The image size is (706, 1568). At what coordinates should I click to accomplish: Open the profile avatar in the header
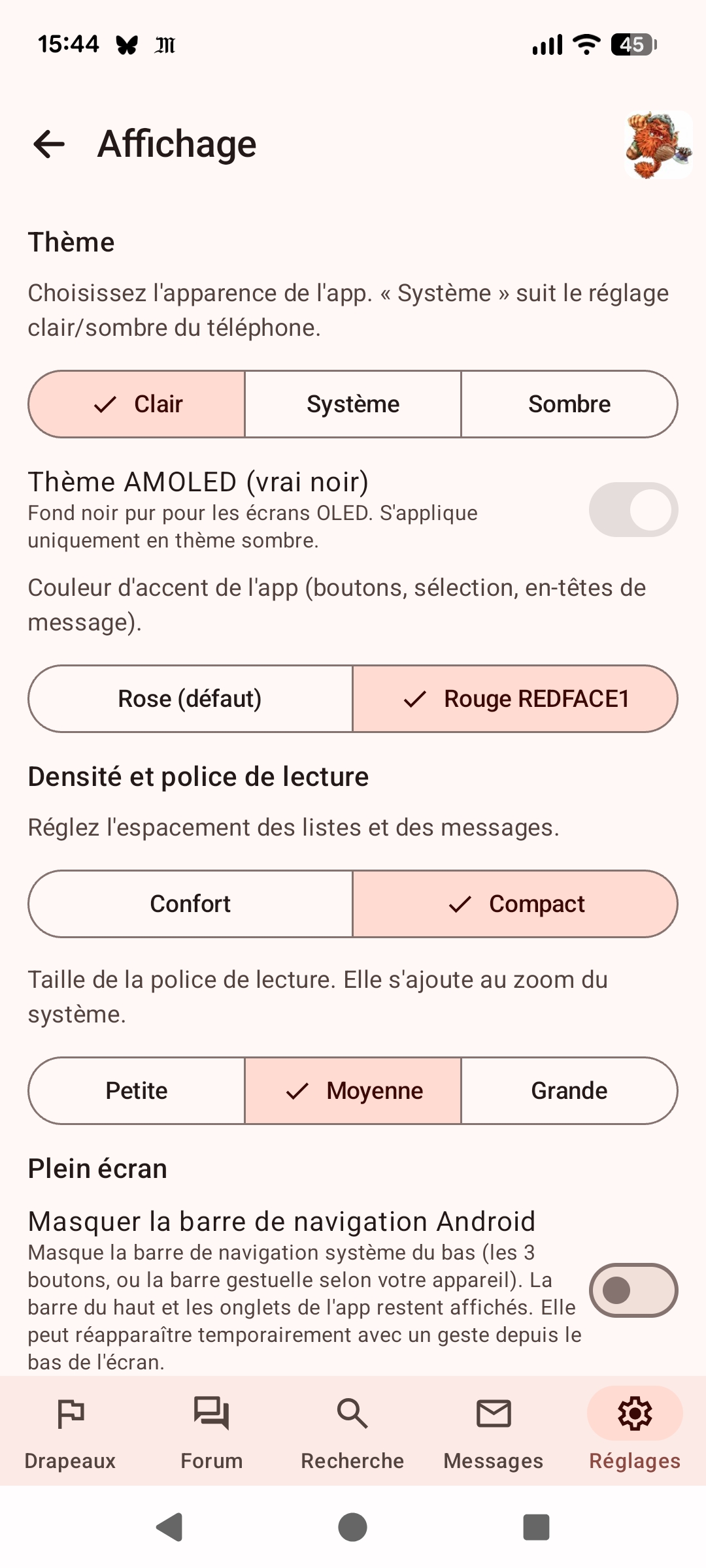click(658, 144)
